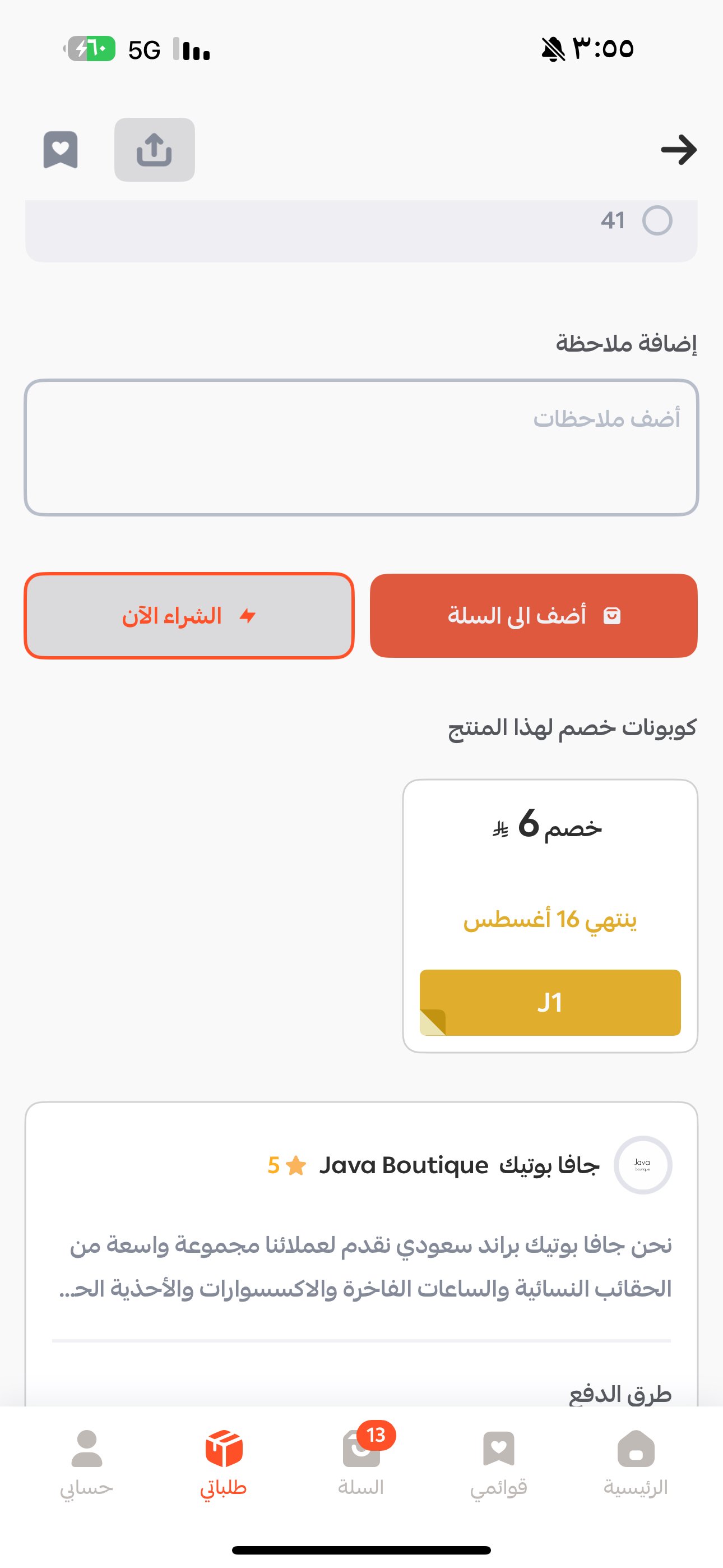
Task: Open حسابي account tab
Action: (x=86, y=1461)
